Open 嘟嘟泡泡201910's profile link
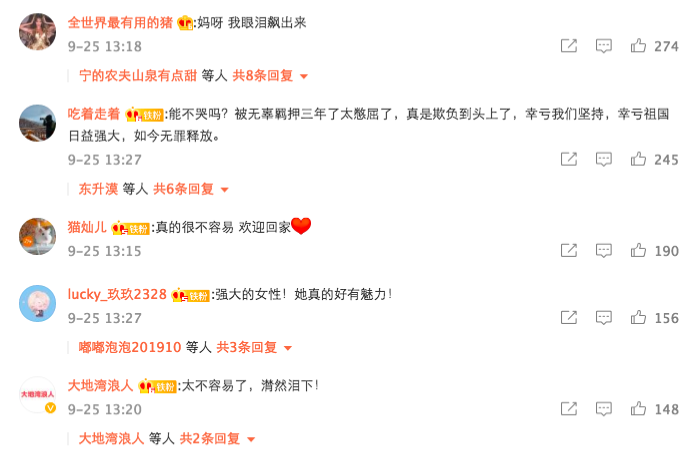The width and height of the screenshot is (700, 463). [130, 347]
